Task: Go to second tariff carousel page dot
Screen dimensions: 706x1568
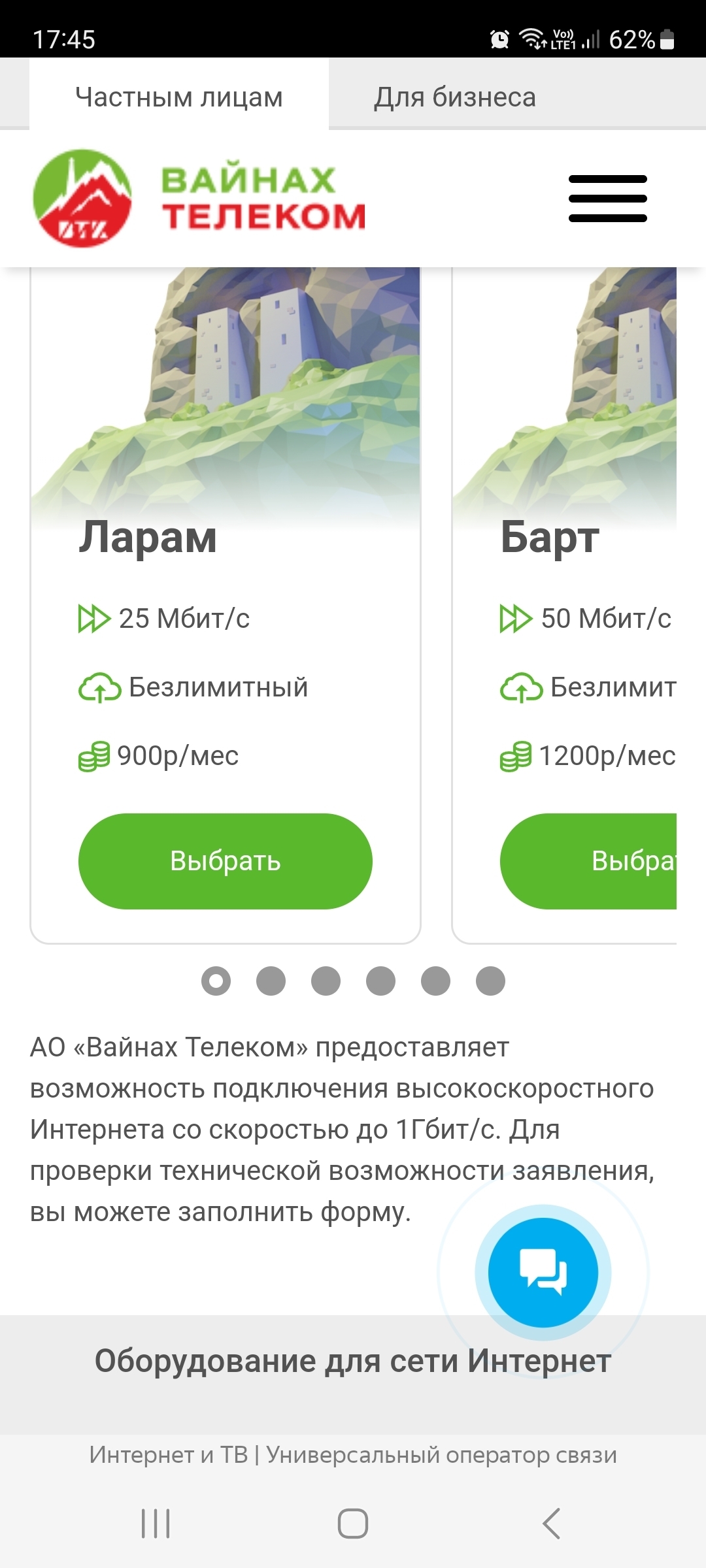Action: [x=271, y=981]
